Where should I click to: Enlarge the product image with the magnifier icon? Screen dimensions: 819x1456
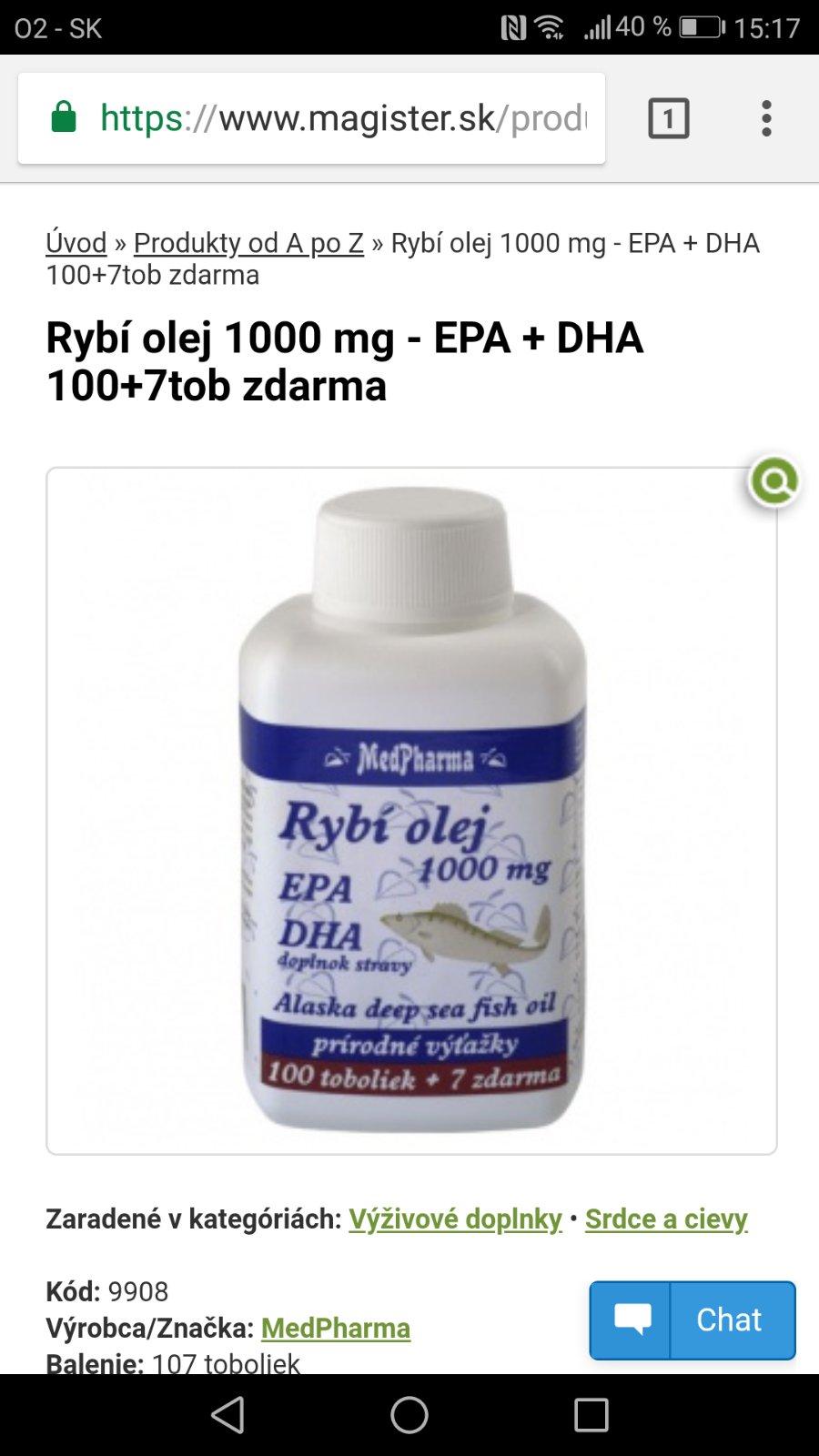tap(773, 481)
